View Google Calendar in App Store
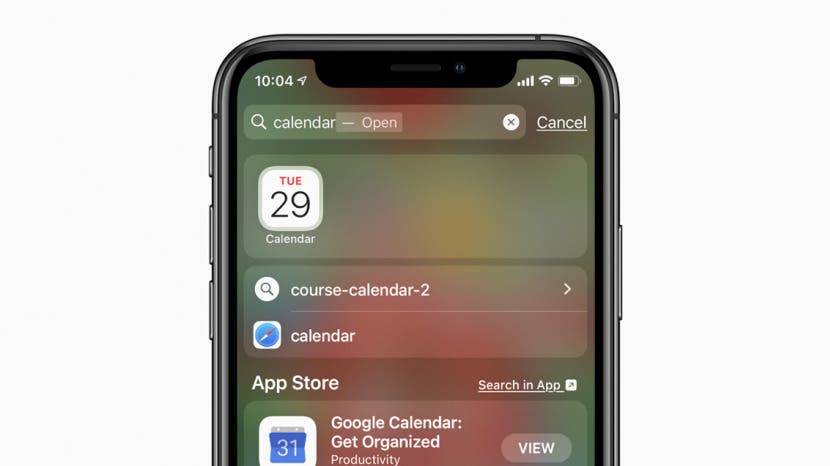This screenshot has height=466, width=830. pyautogui.click(x=536, y=448)
